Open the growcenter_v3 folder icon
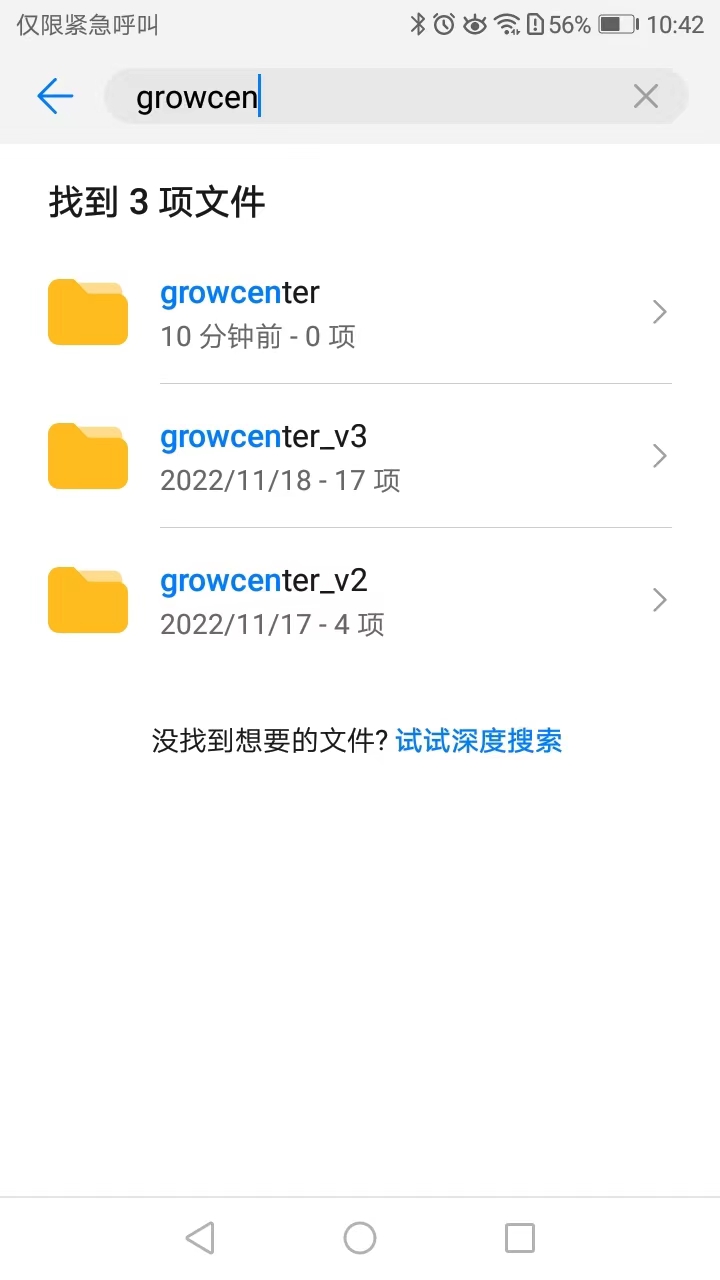The image size is (720, 1280). click(x=87, y=456)
